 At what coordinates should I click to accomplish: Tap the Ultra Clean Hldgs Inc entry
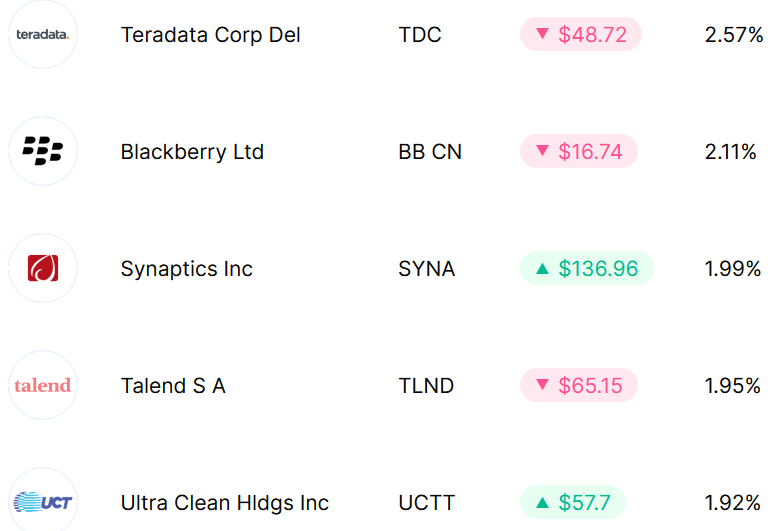pyautogui.click(x=224, y=503)
